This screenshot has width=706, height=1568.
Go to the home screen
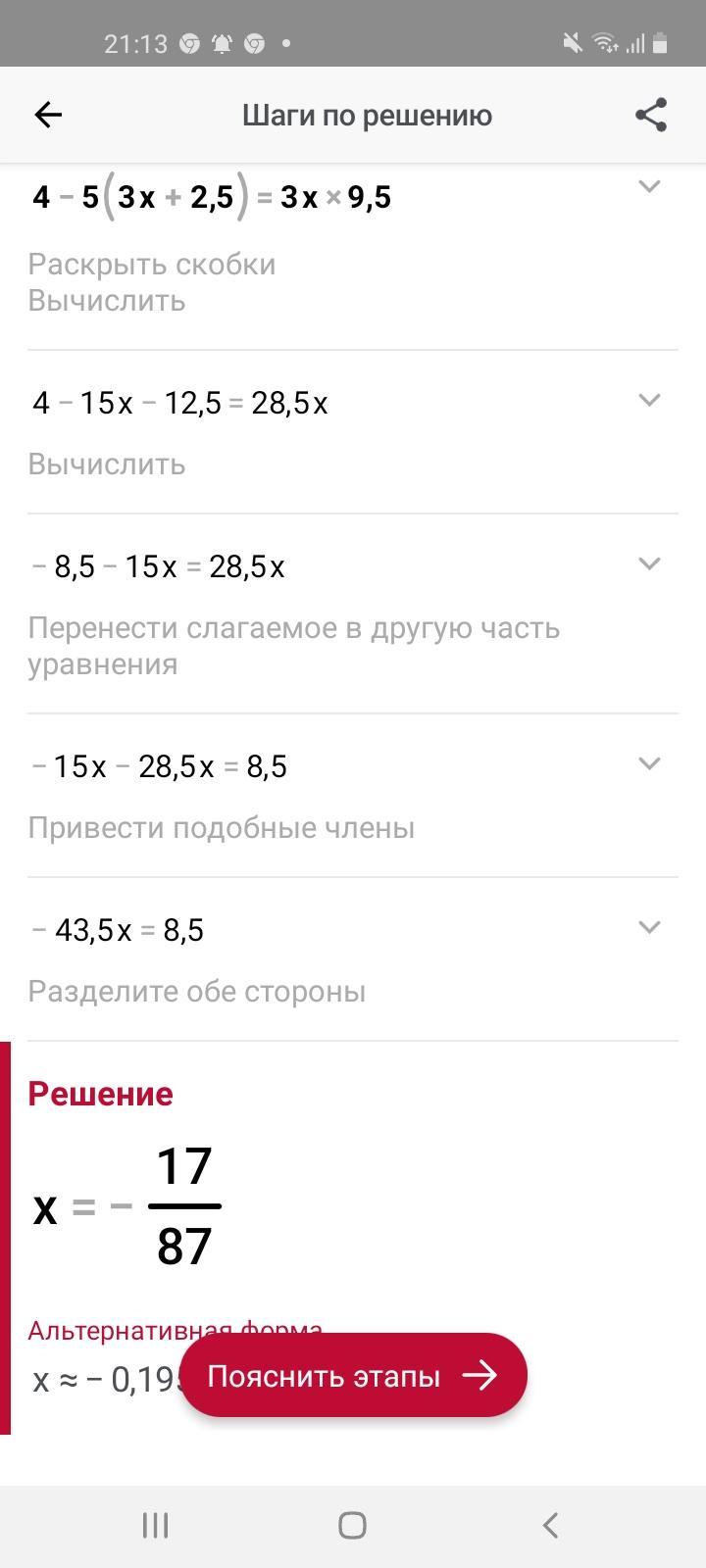pos(352,1525)
